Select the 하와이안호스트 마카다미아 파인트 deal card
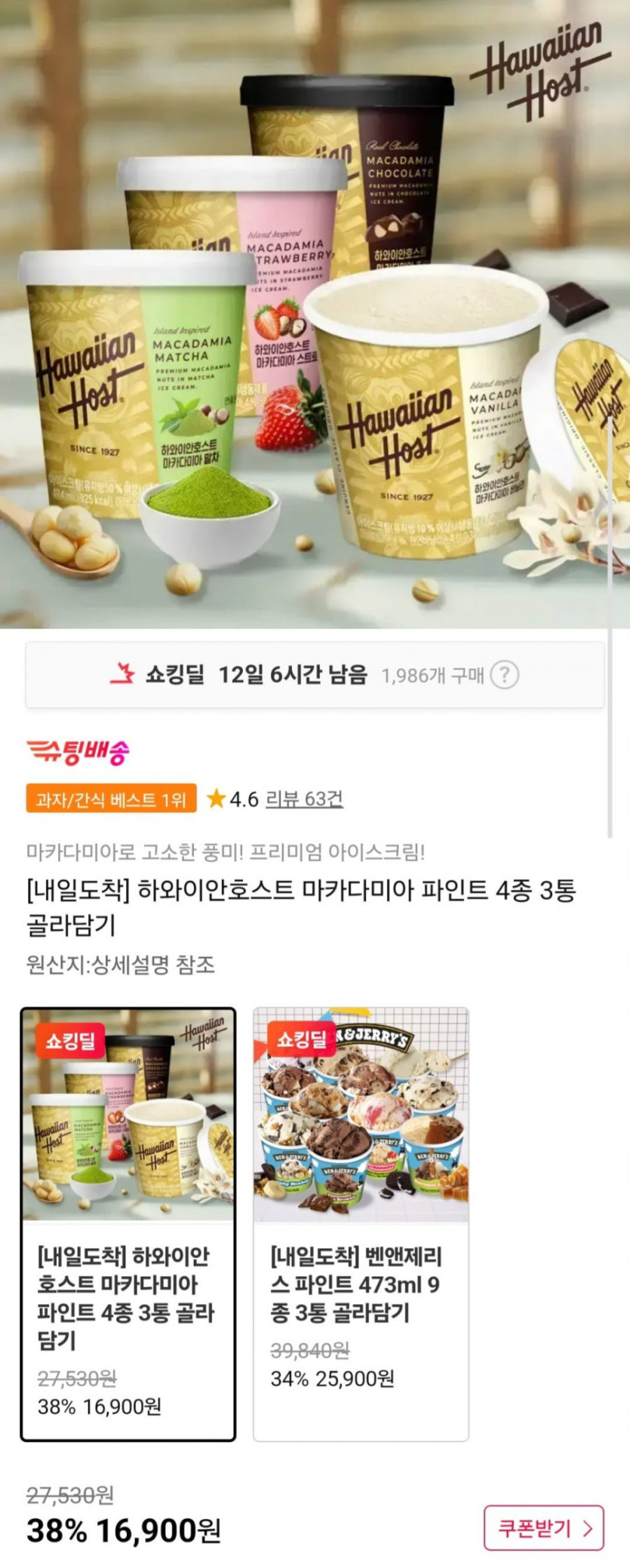The height and width of the screenshot is (1568, 630). (128, 1223)
